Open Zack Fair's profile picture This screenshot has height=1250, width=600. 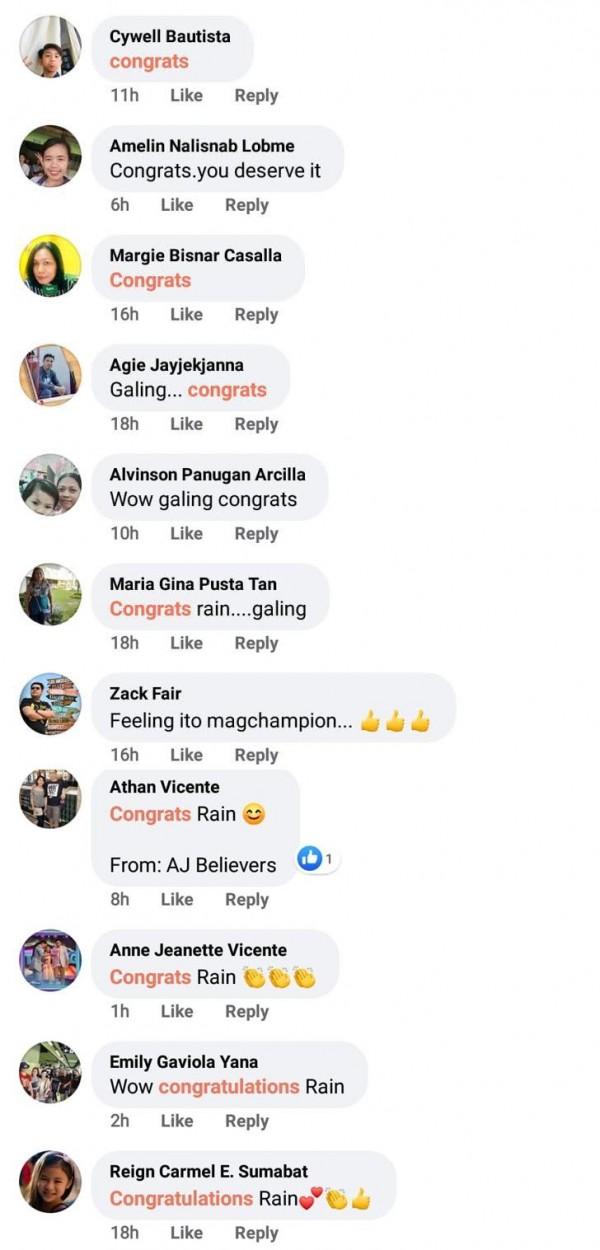(50, 704)
